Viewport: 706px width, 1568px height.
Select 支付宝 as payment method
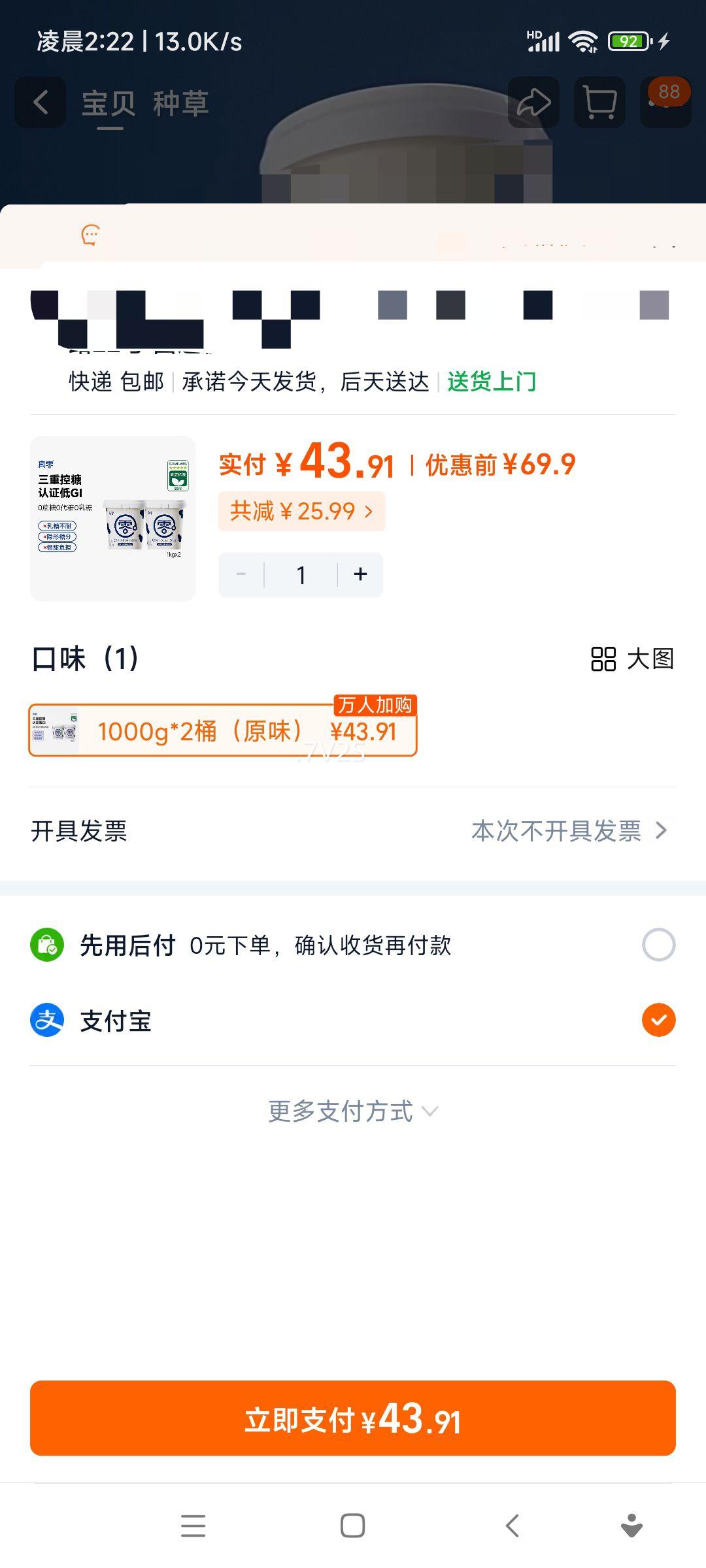click(658, 1021)
